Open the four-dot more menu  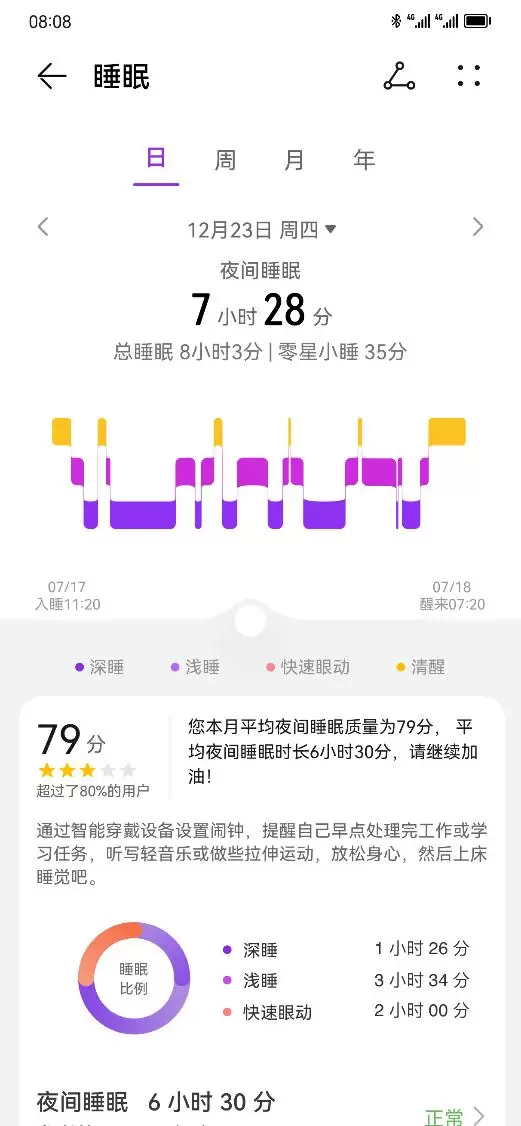tap(469, 75)
